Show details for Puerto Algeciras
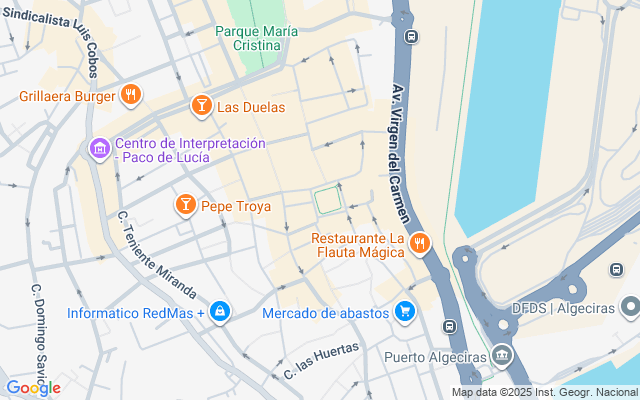The image size is (640, 400). coord(501,356)
